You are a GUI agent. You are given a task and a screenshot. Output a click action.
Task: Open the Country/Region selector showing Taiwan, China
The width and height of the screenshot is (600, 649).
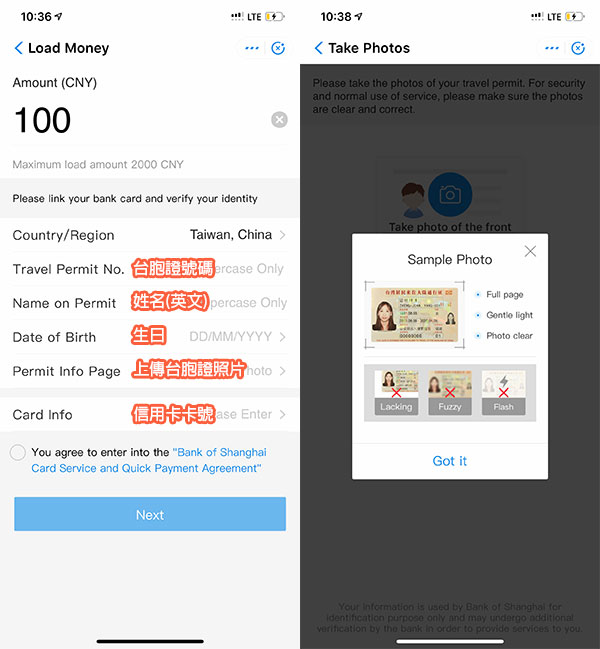tap(150, 235)
